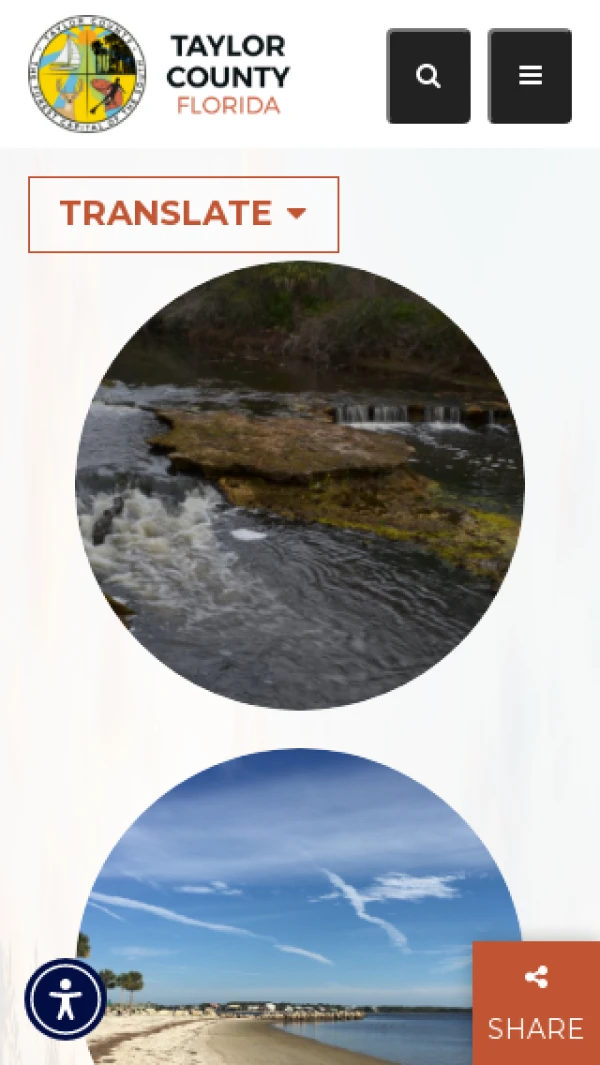Open the search icon in header
The width and height of the screenshot is (600, 1065).
428,76
